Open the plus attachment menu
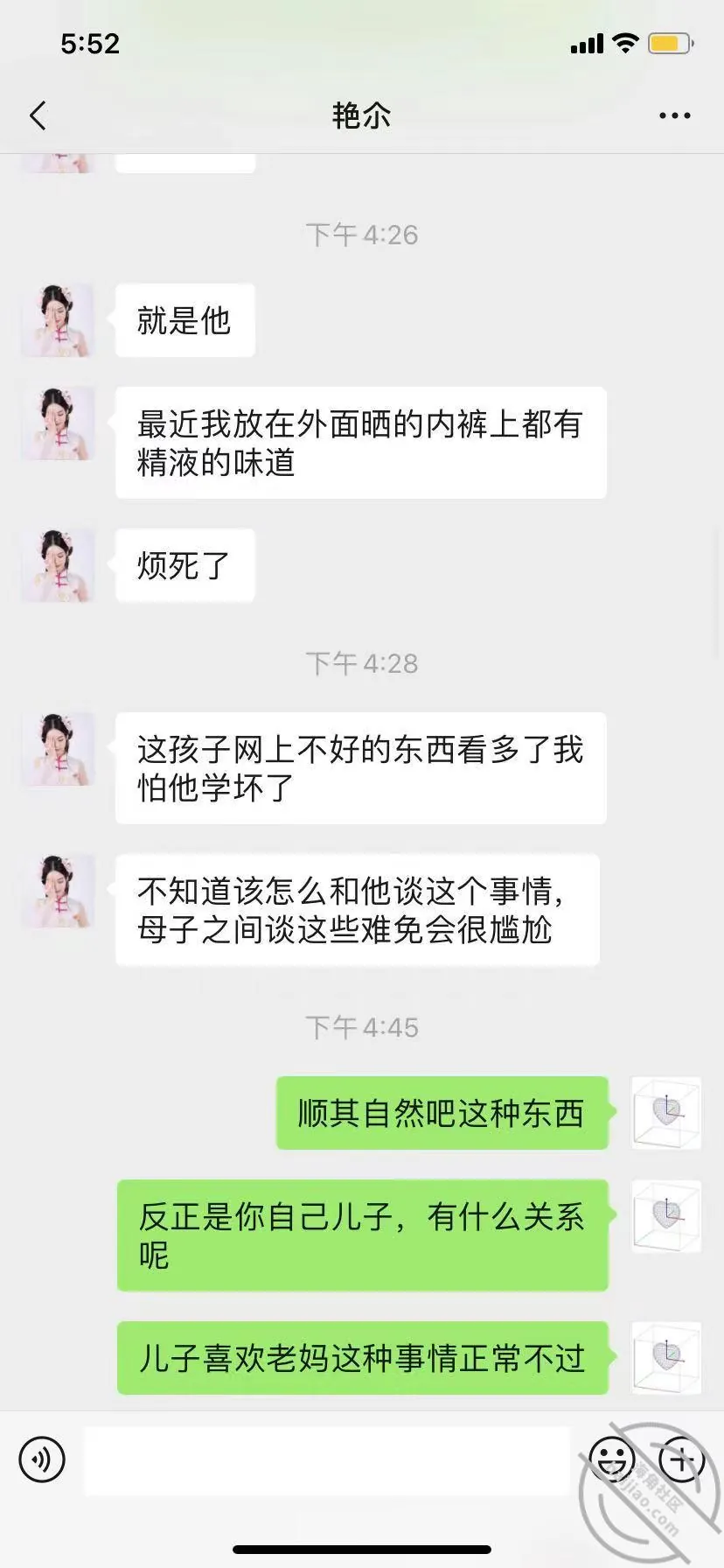Image resolution: width=724 pixels, height=1568 pixels. tap(681, 1459)
